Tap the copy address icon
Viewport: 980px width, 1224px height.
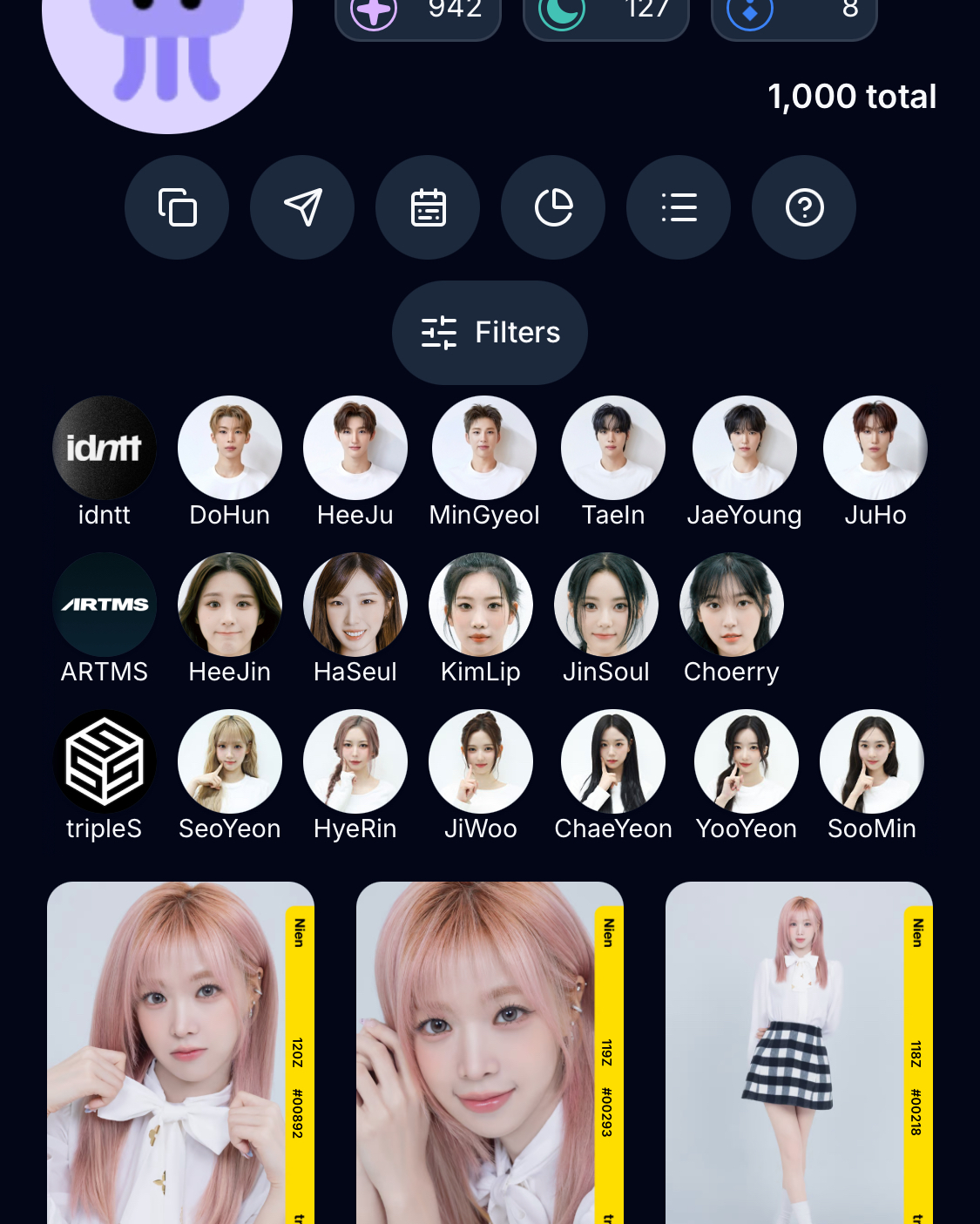pos(177,207)
